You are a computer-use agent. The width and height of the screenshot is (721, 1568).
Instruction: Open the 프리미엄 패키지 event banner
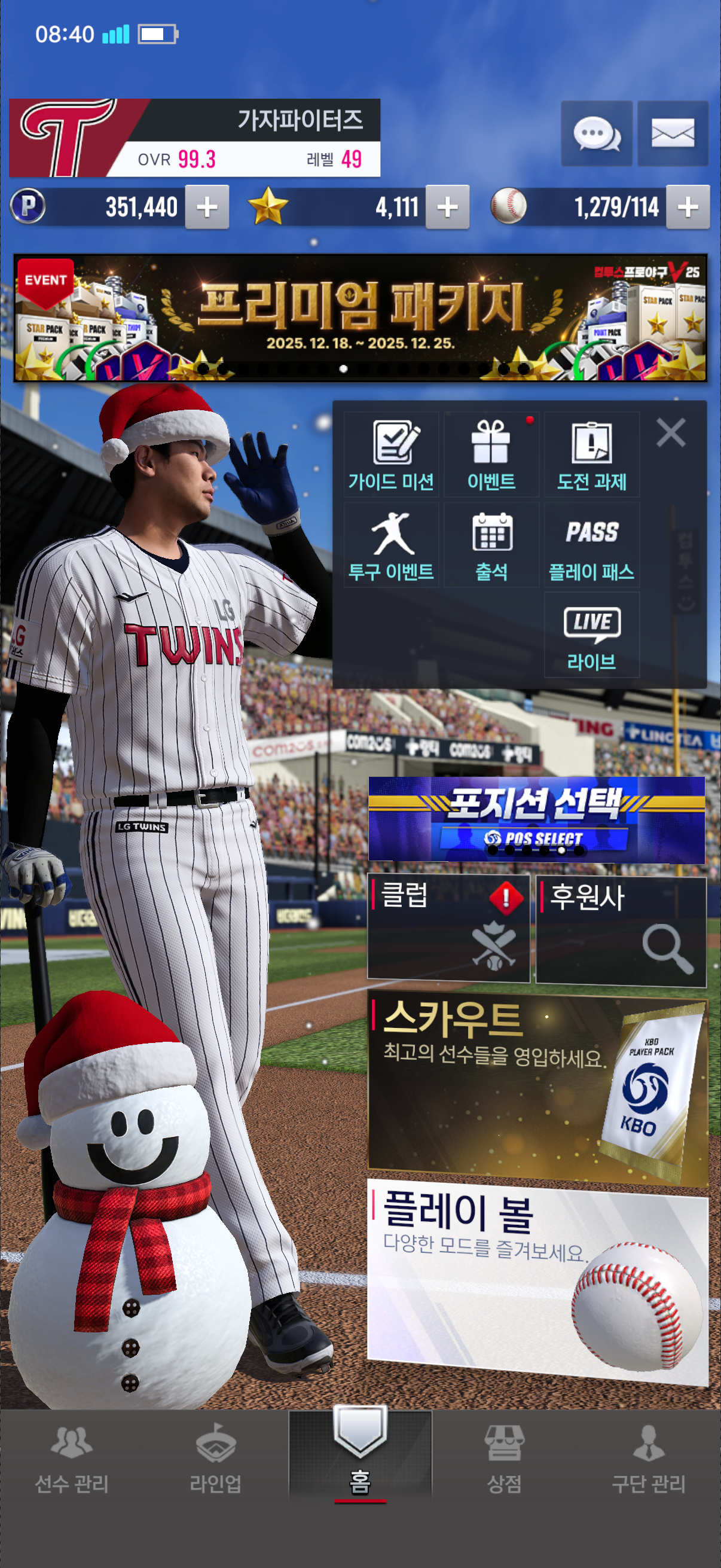360,318
